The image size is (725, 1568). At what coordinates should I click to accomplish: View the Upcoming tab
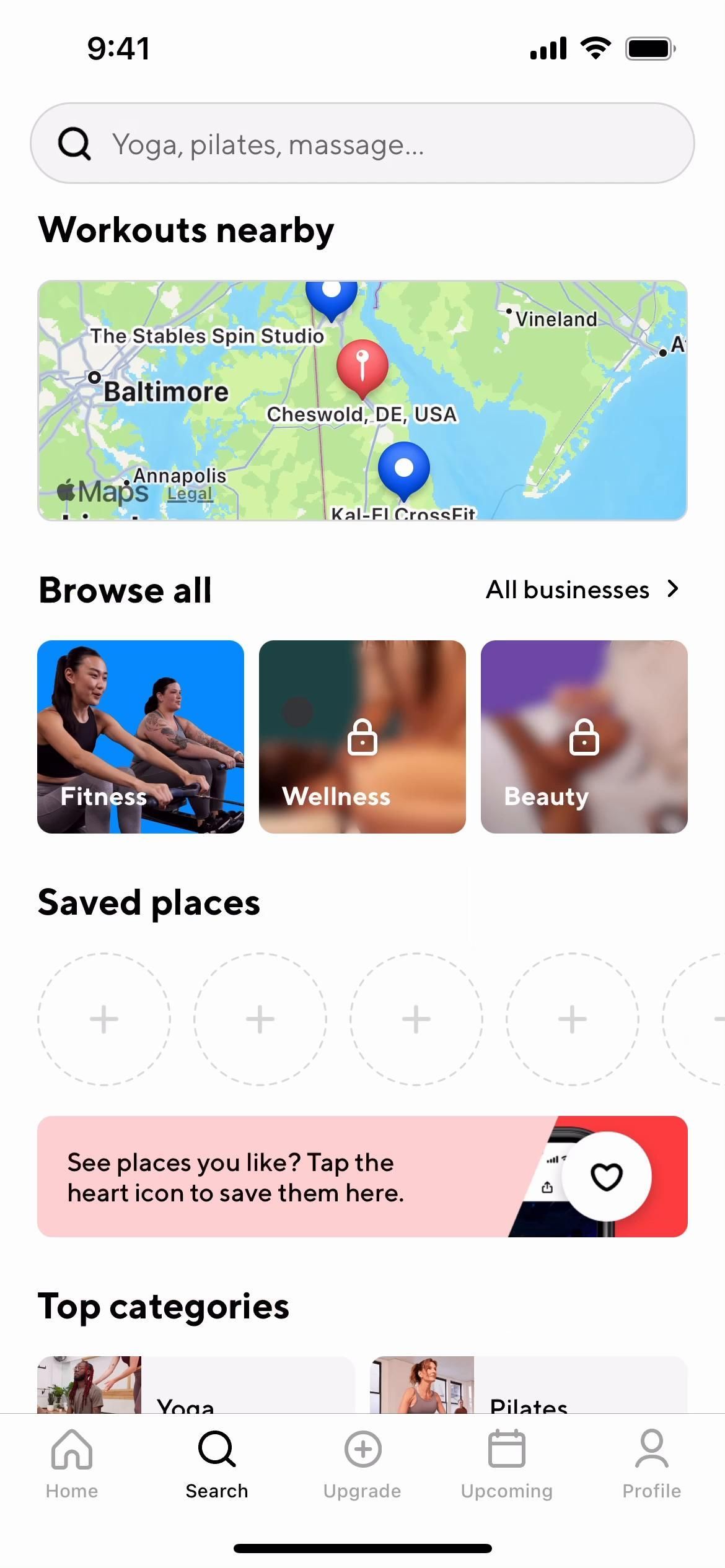pos(506,1463)
